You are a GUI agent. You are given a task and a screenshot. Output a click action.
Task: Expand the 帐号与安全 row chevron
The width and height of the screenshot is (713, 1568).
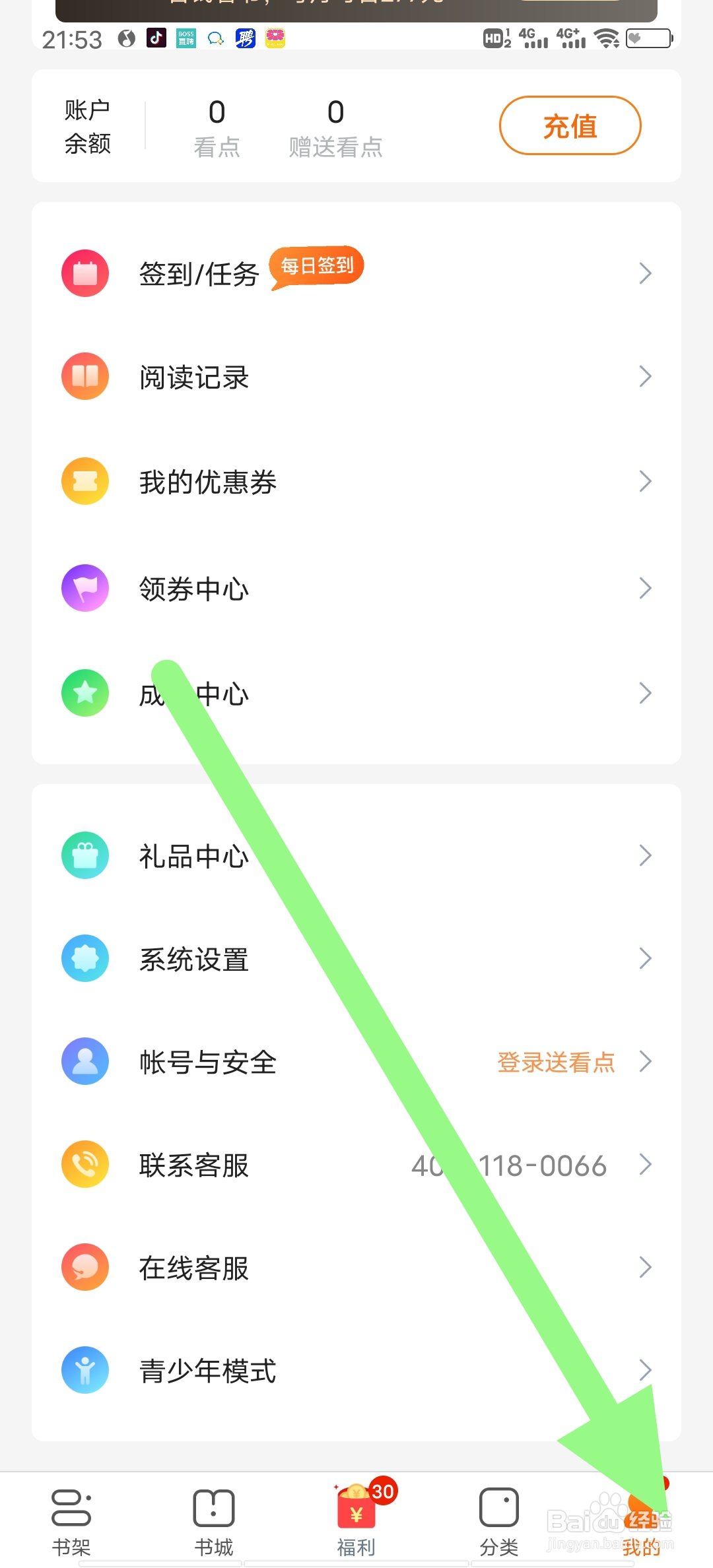point(646,1062)
